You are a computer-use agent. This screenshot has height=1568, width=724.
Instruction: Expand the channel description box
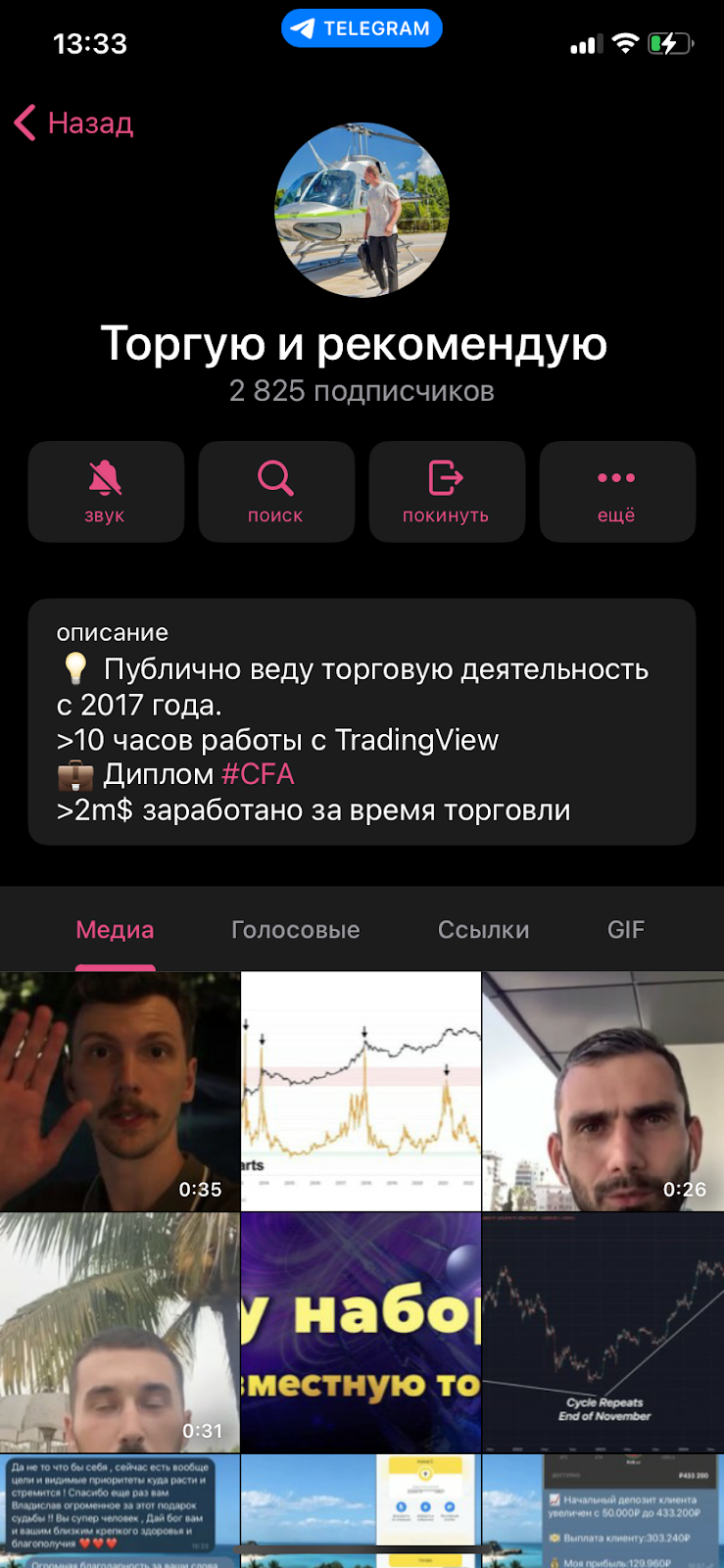coord(362,722)
